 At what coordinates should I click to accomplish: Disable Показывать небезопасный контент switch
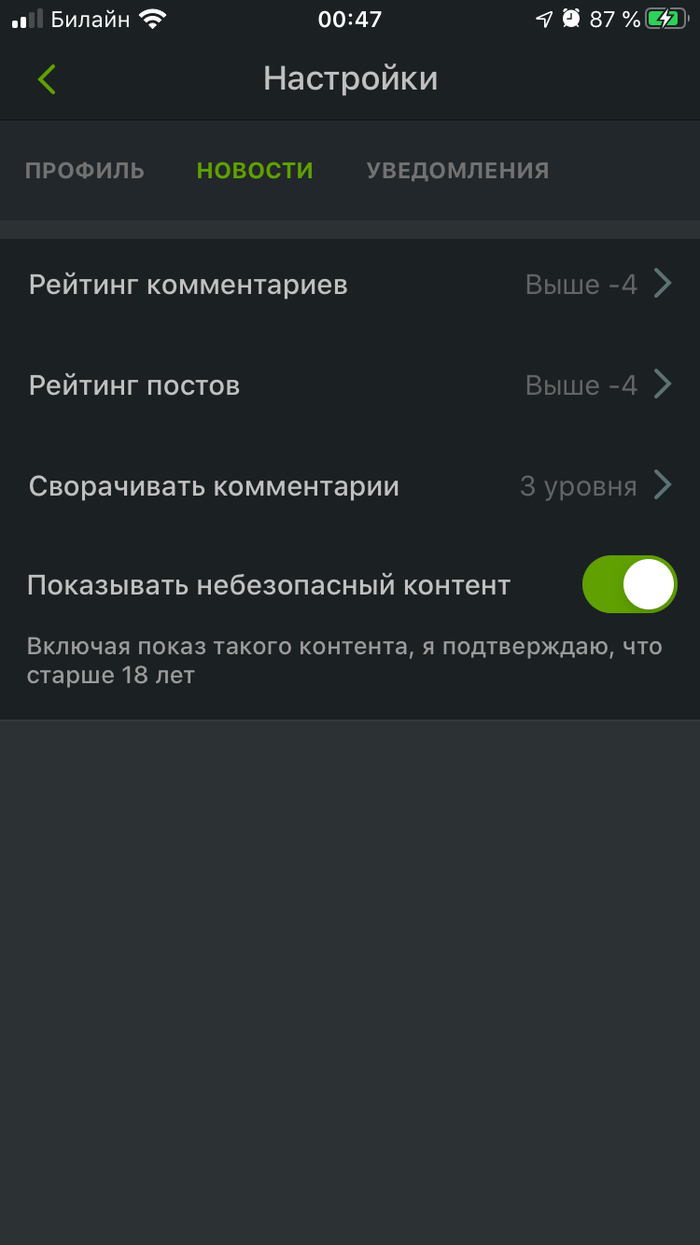pyautogui.click(x=629, y=585)
